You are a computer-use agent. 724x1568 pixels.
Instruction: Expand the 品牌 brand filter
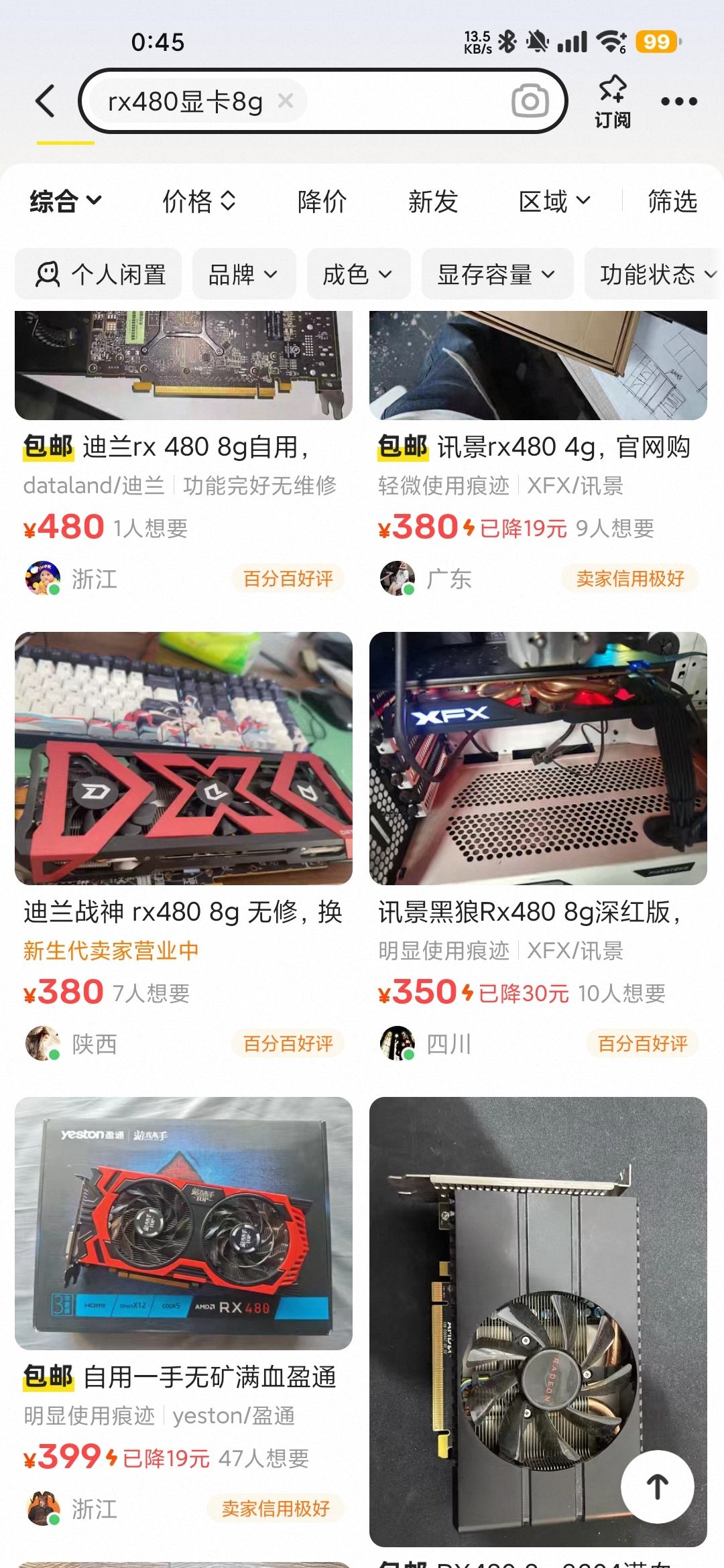pos(243,274)
